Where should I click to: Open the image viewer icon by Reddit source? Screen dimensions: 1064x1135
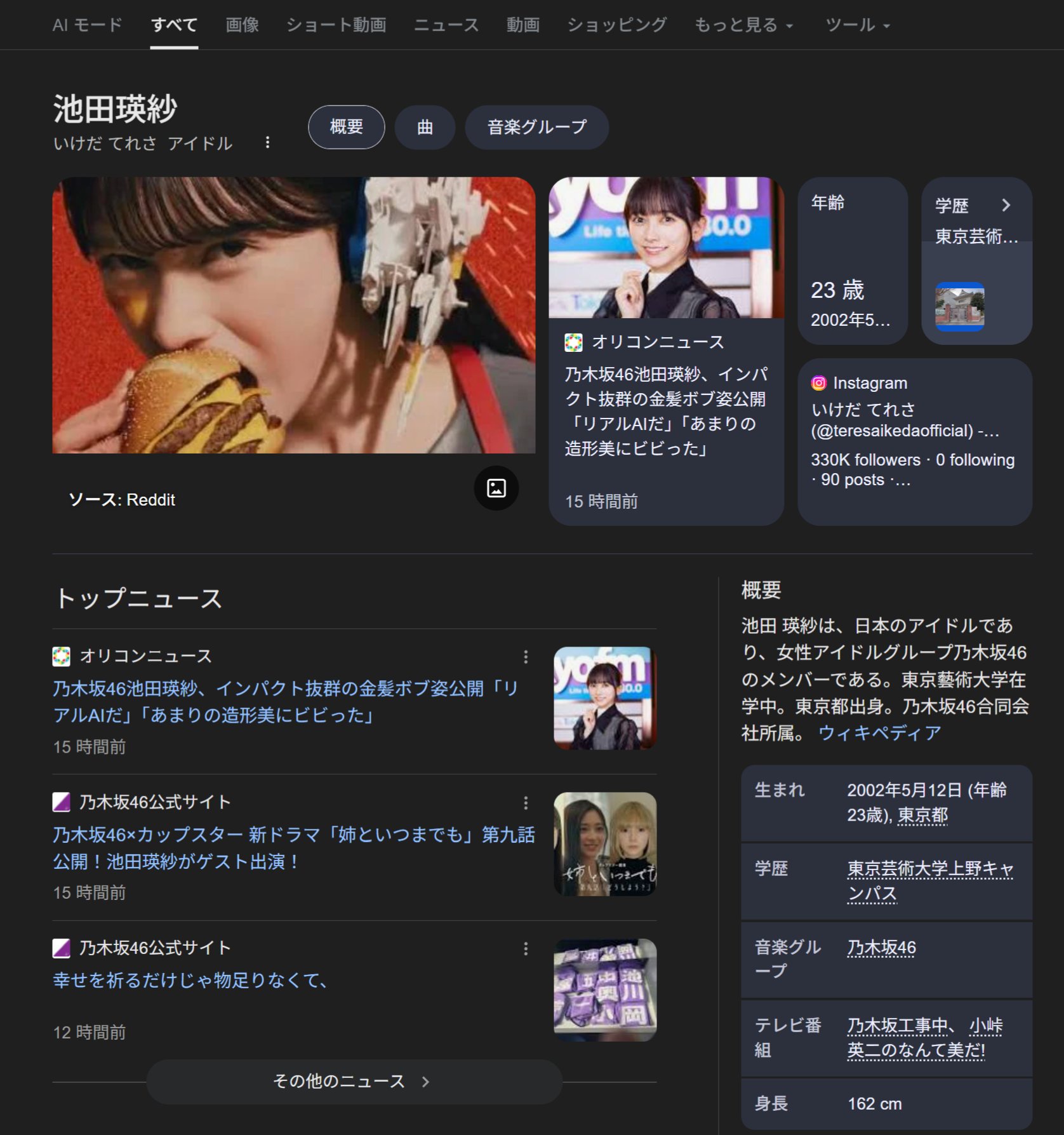[x=496, y=488]
